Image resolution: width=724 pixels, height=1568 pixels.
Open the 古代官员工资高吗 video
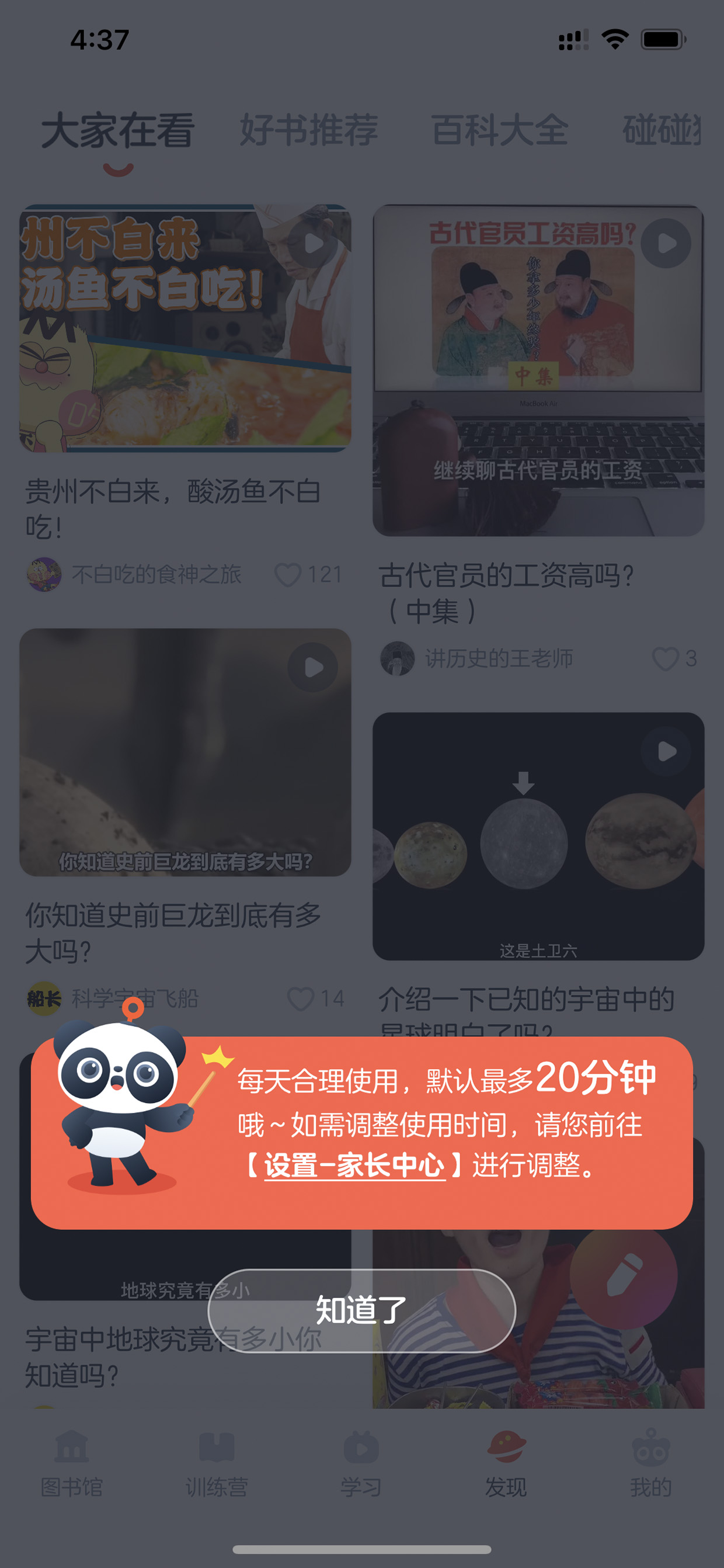(x=538, y=370)
